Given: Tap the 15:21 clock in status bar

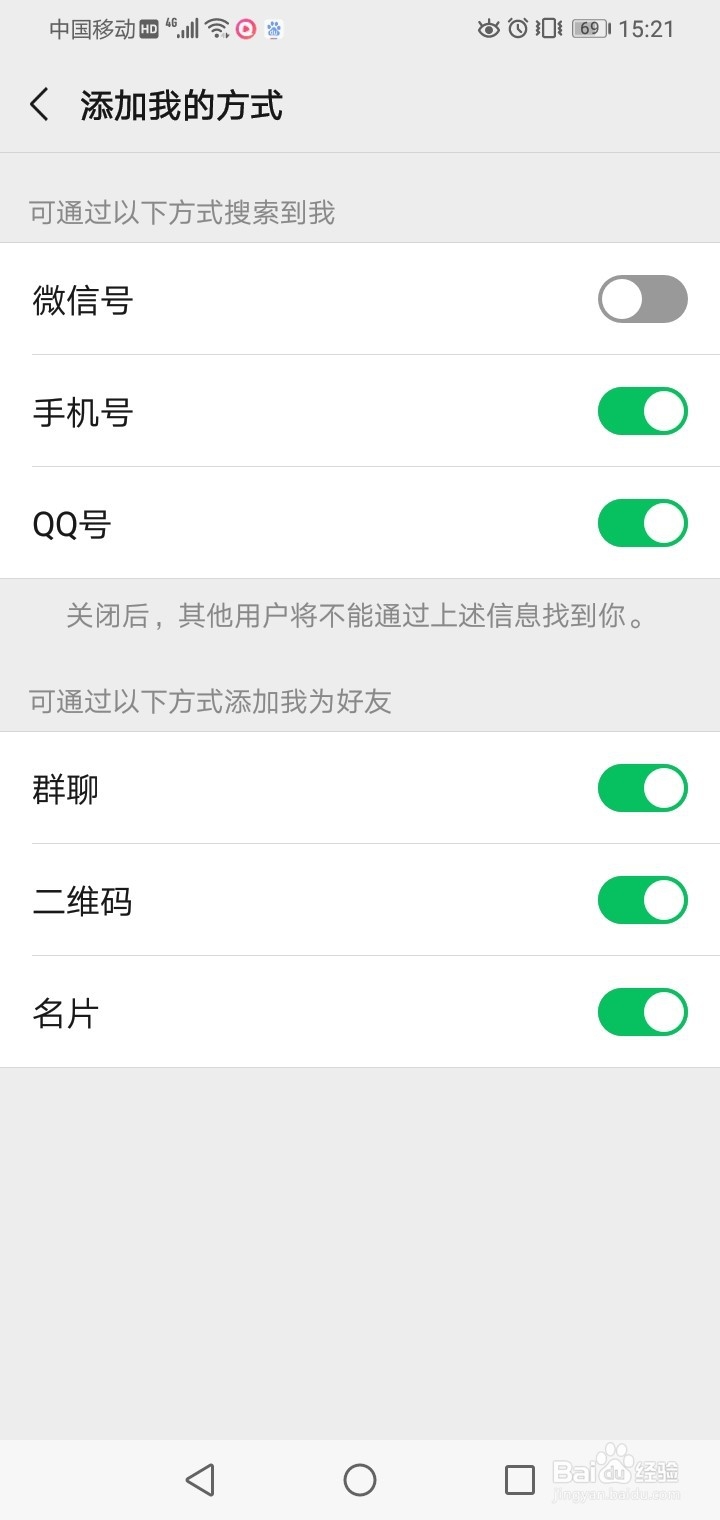Looking at the screenshot, I should tap(645, 28).
